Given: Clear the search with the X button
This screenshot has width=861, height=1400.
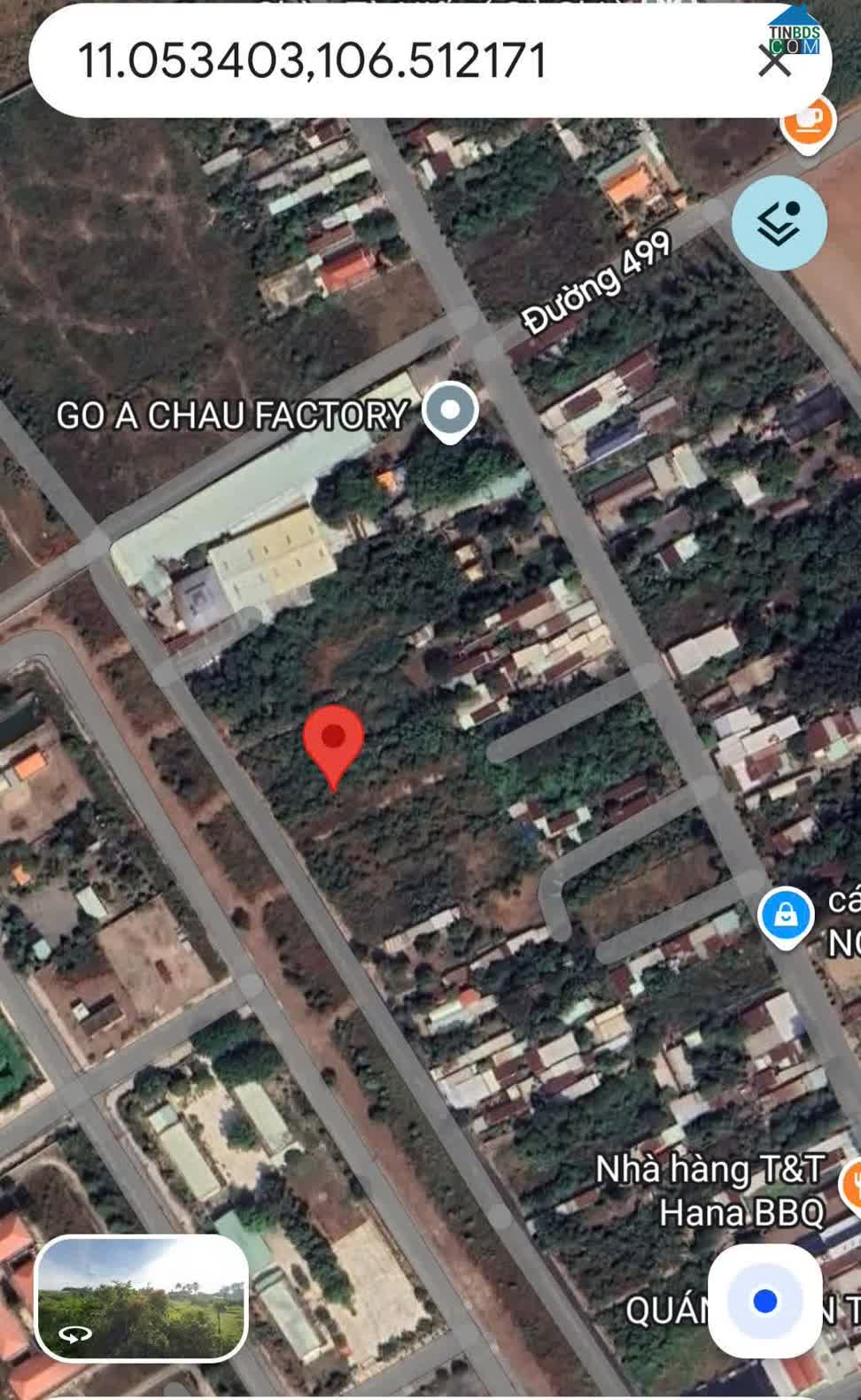Looking at the screenshot, I should 774,60.
